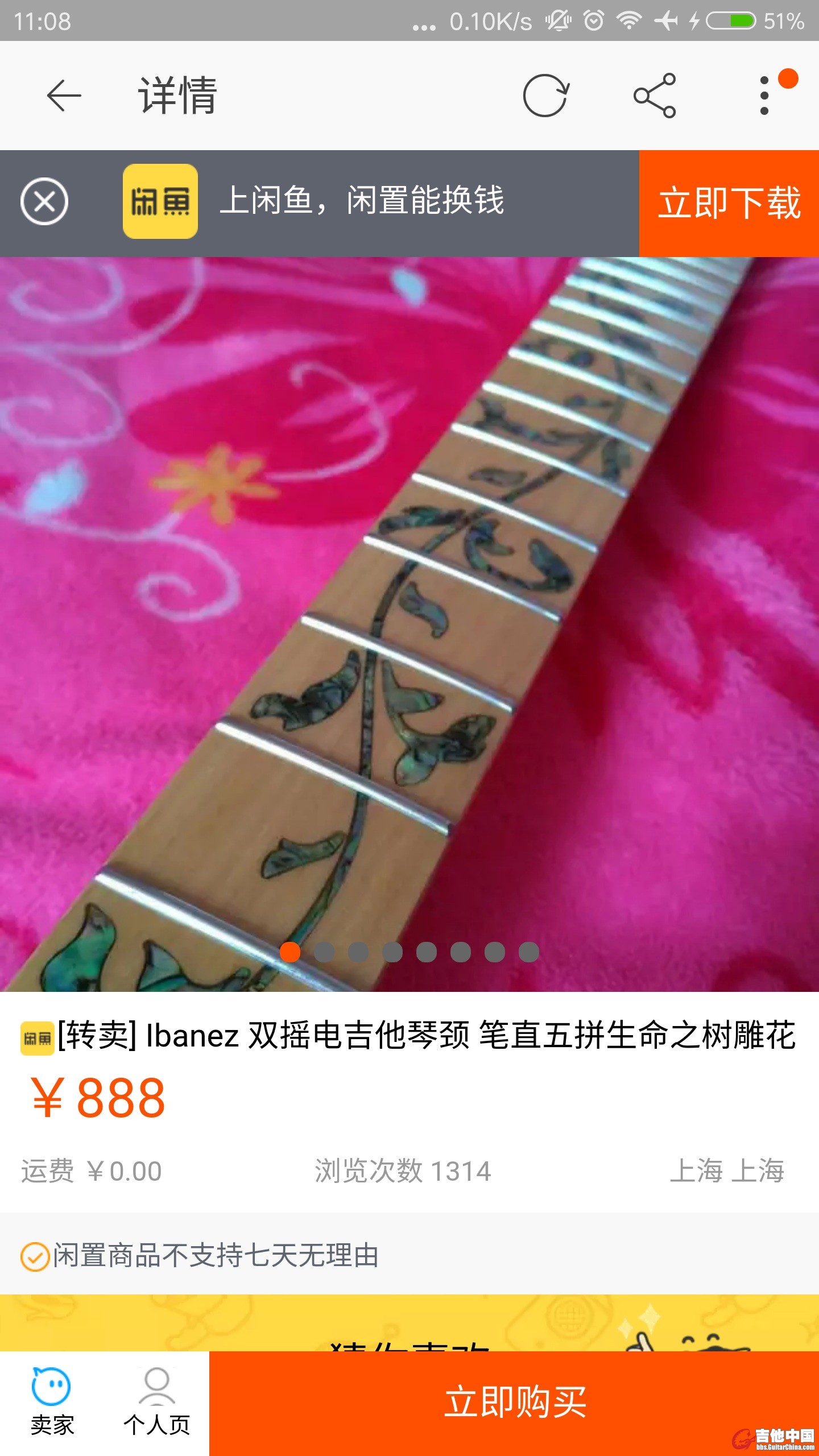
Task: Buy now with 立即购买
Action: [x=514, y=1402]
